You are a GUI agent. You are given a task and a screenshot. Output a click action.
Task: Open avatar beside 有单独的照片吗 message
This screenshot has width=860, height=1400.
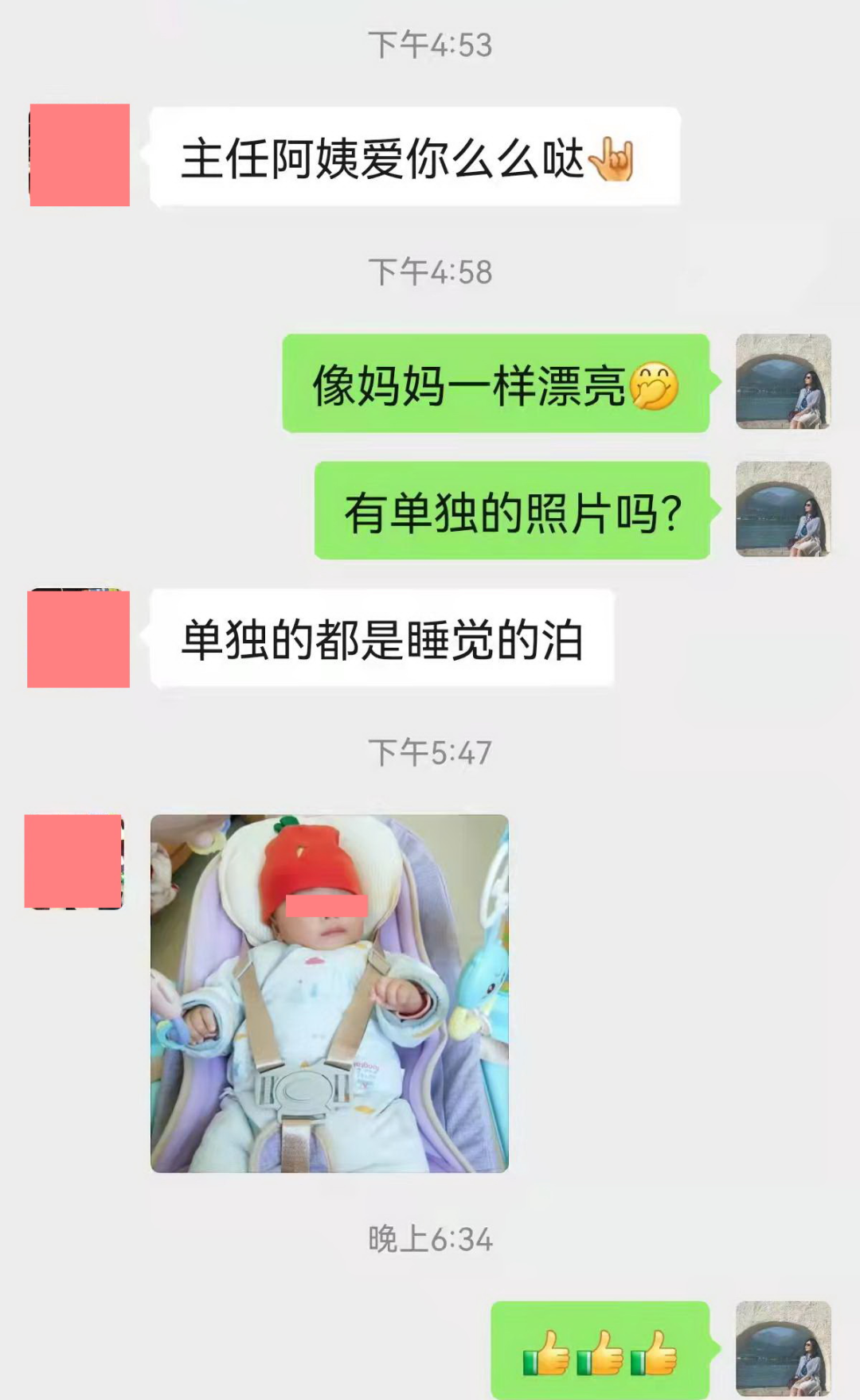click(x=783, y=509)
